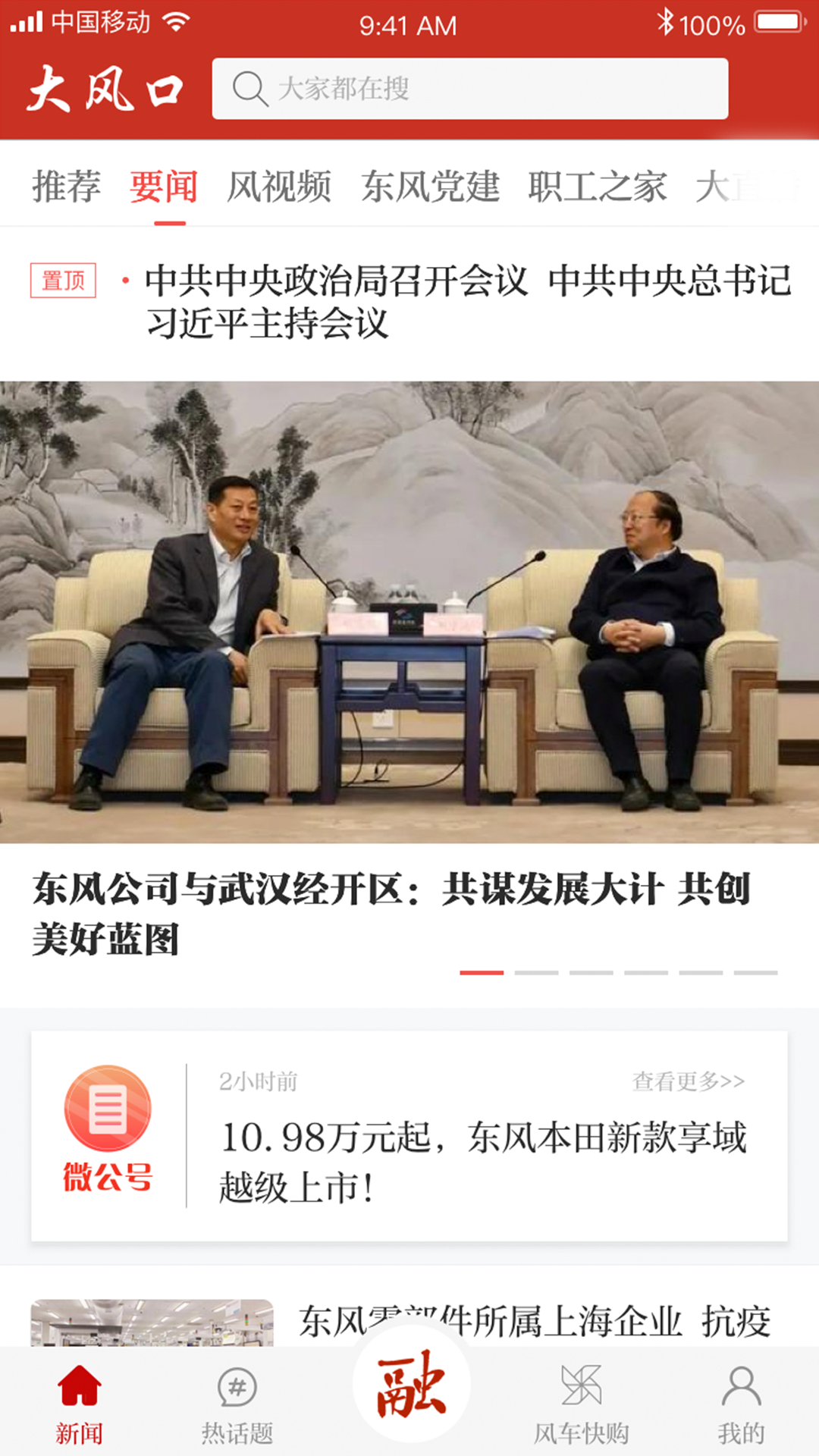Image resolution: width=819 pixels, height=1456 pixels.
Task: Open the 职工之家 tab
Action: (598, 187)
